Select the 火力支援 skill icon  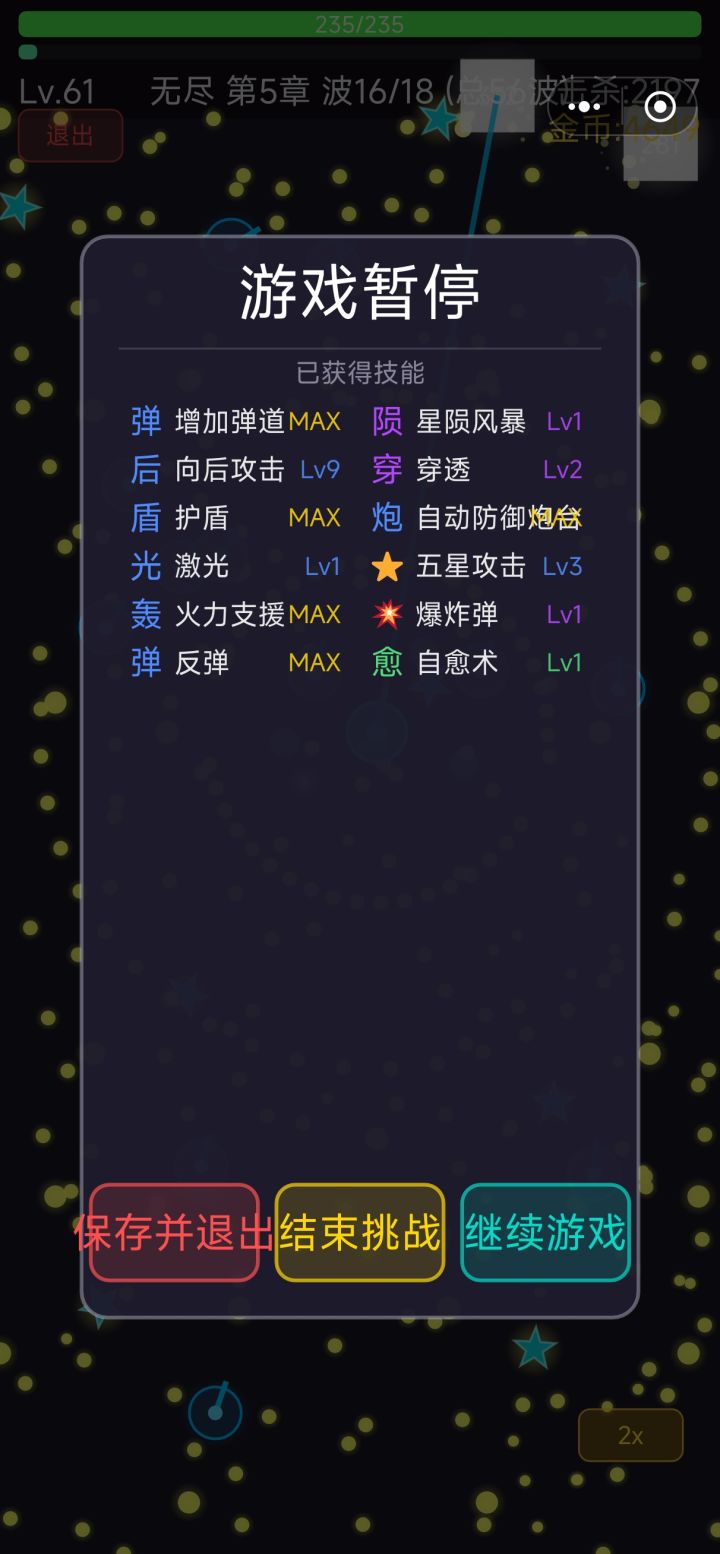tap(145, 615)
